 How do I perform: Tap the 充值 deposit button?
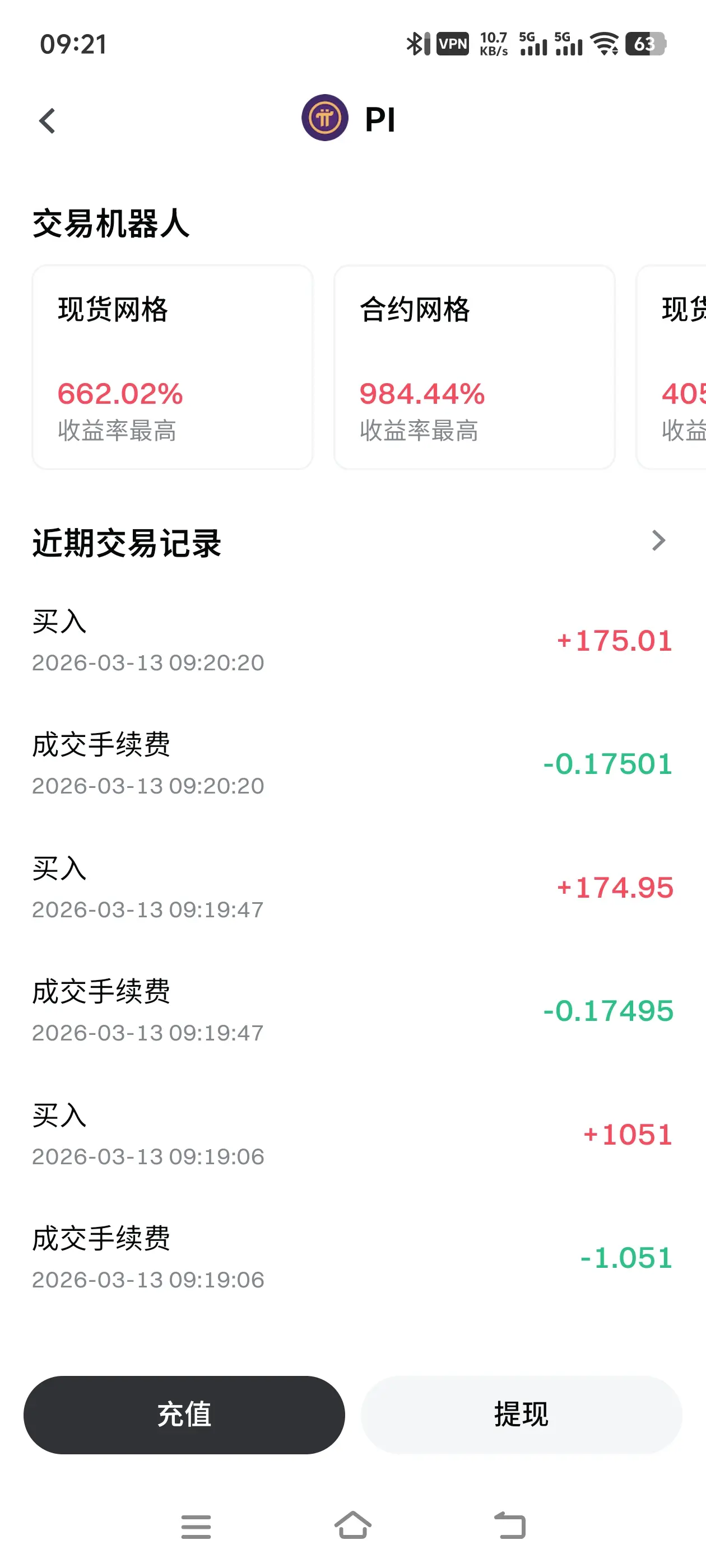184,1414
